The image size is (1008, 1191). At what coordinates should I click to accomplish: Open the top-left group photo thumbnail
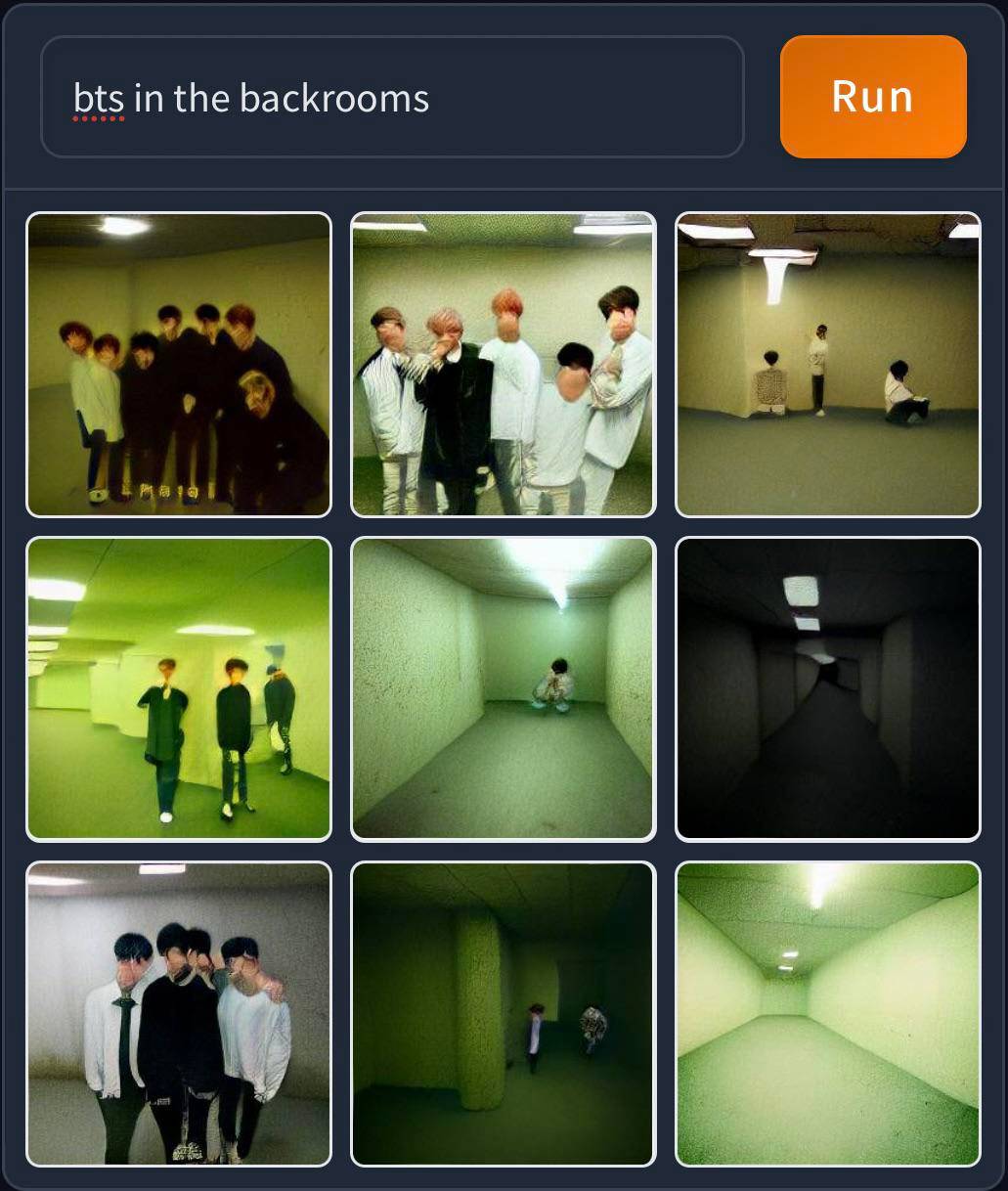click(x=179, y=363)
